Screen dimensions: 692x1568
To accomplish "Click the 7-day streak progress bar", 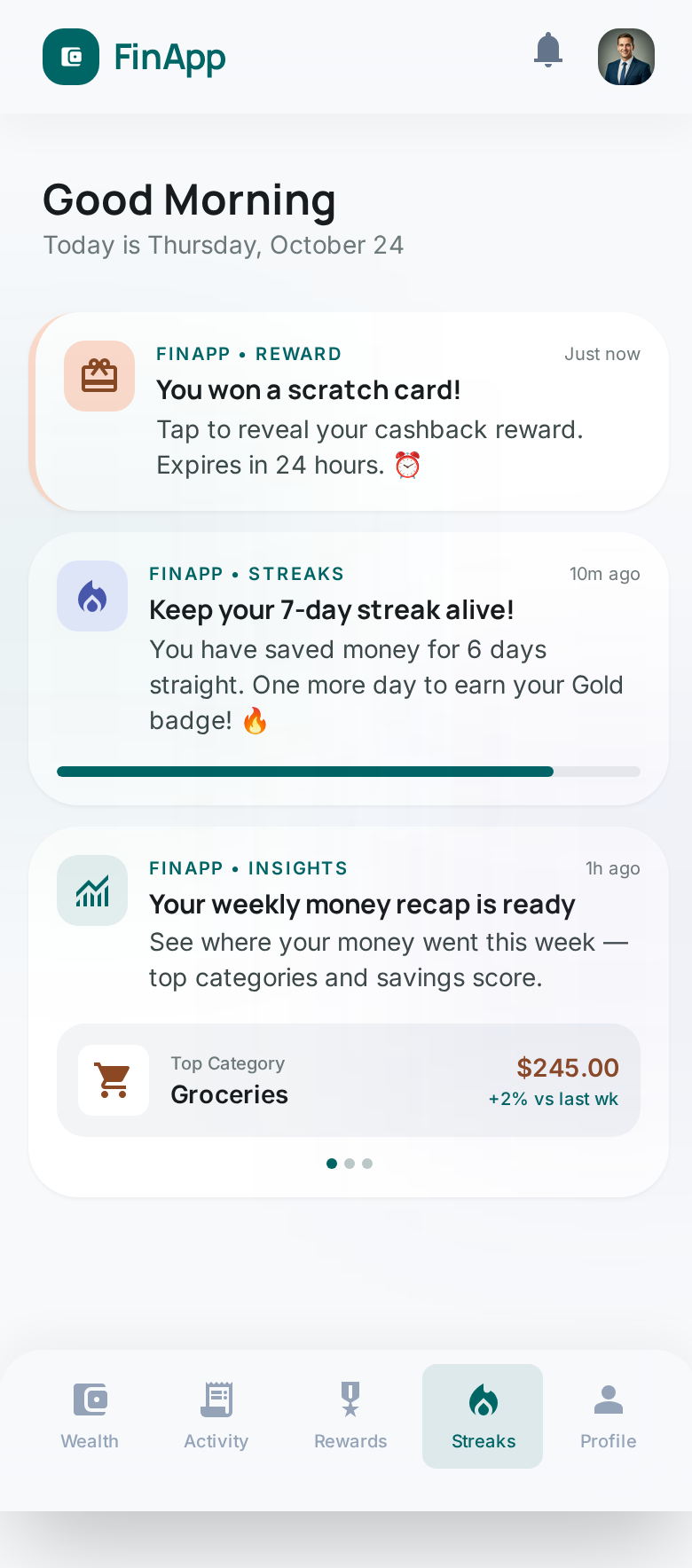I will (349, 772).
